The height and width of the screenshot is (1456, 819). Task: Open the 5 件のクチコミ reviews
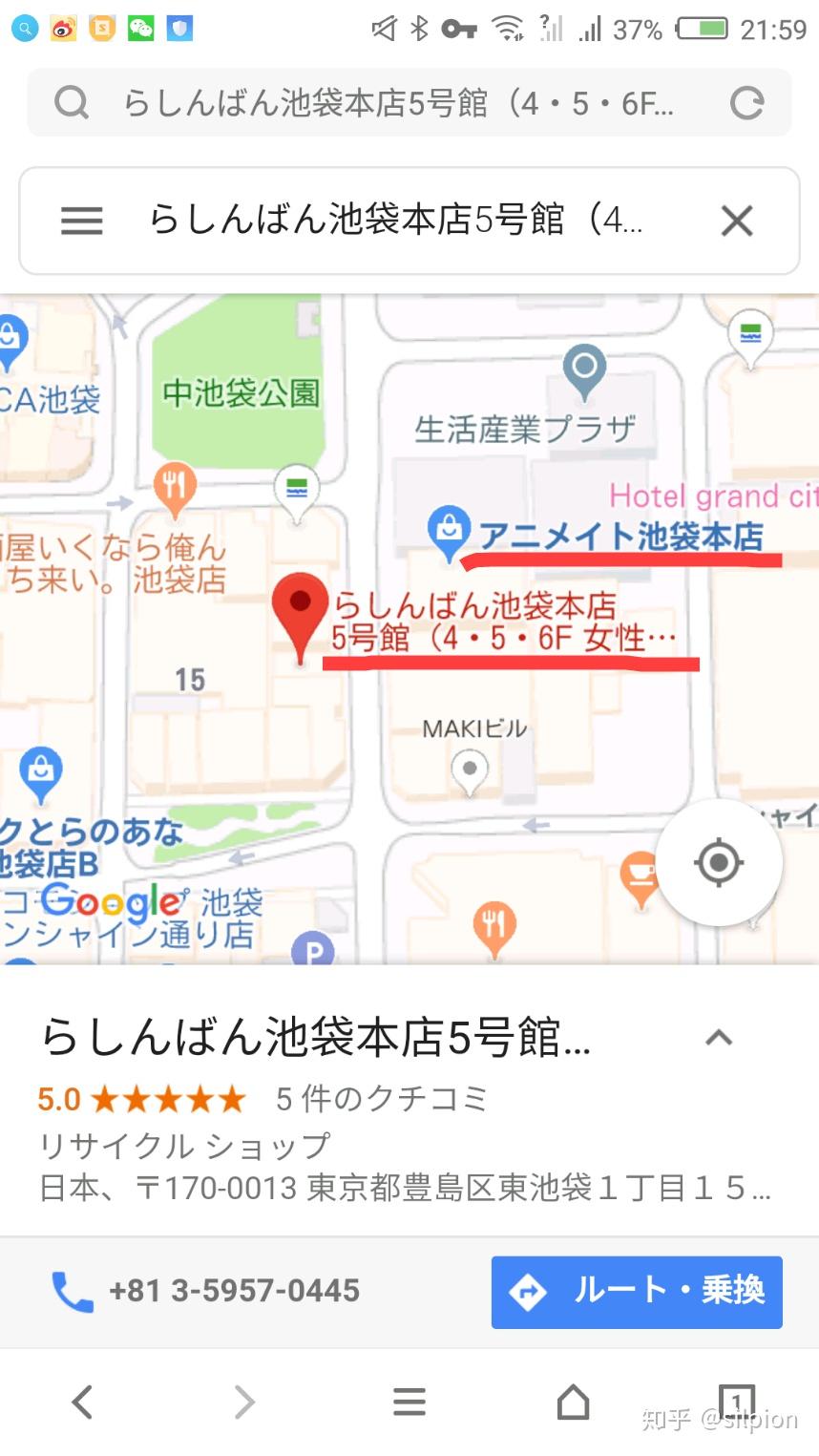pos(382,1099)
